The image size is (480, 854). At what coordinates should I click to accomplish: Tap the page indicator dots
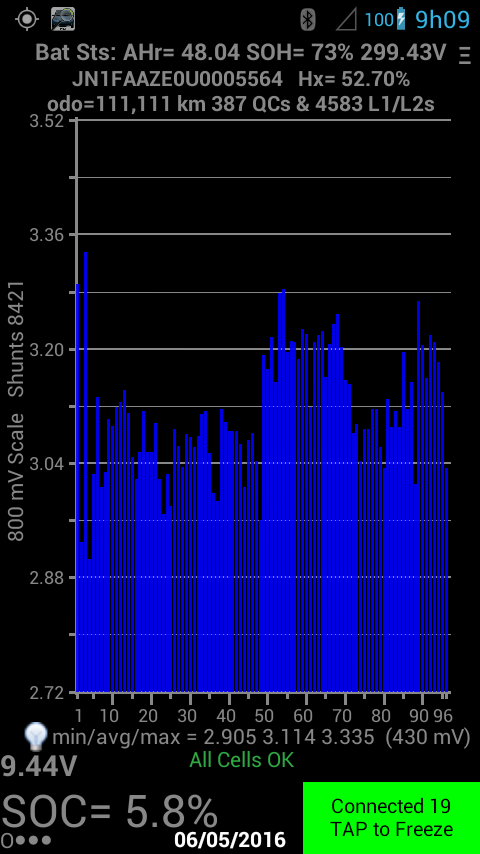(26, 840)
